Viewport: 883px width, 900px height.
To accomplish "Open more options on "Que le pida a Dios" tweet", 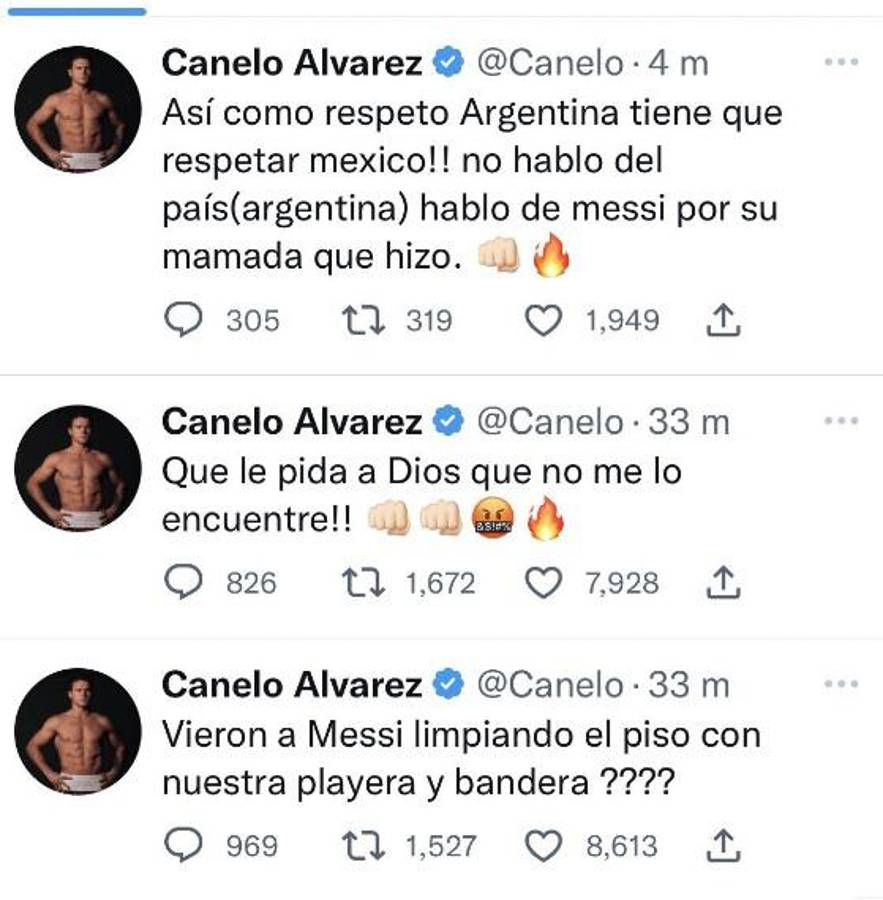I will click(840, 422).
